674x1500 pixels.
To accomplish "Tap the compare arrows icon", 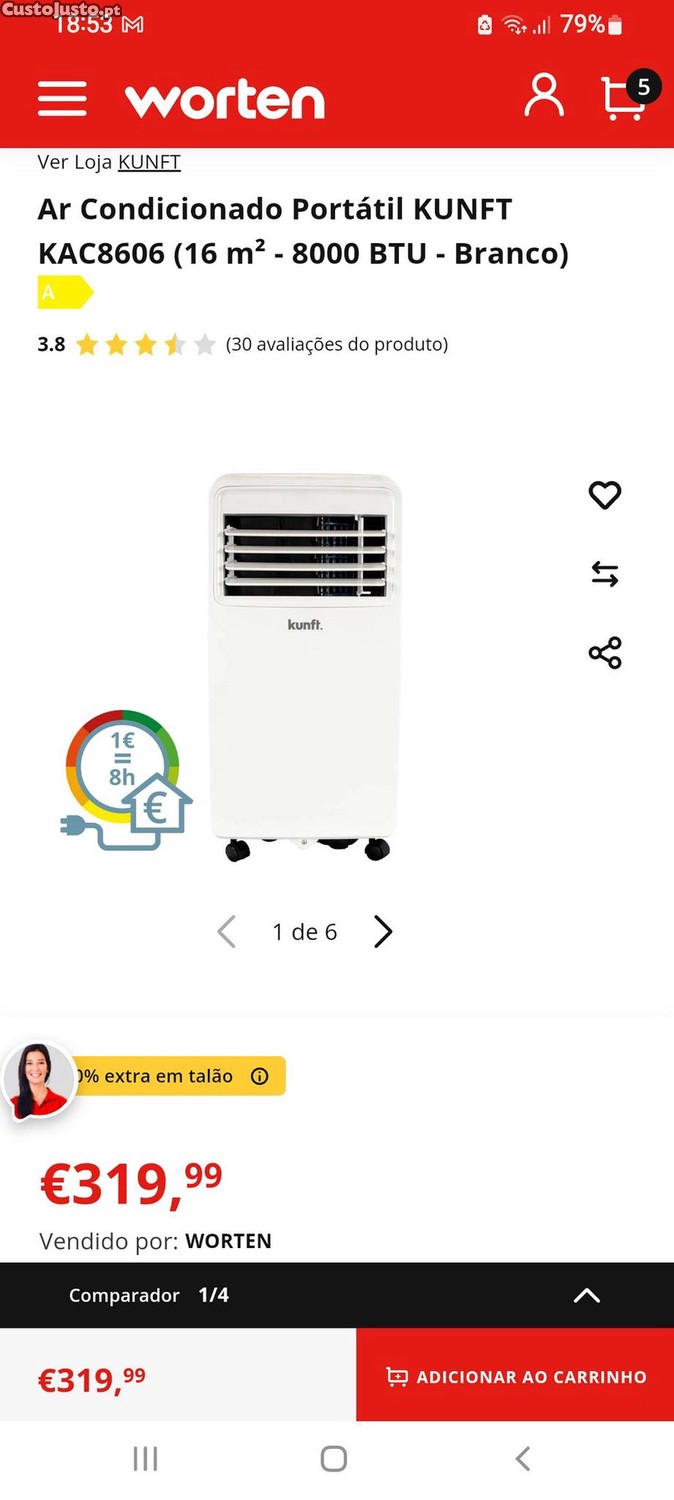I will (605, 574).
